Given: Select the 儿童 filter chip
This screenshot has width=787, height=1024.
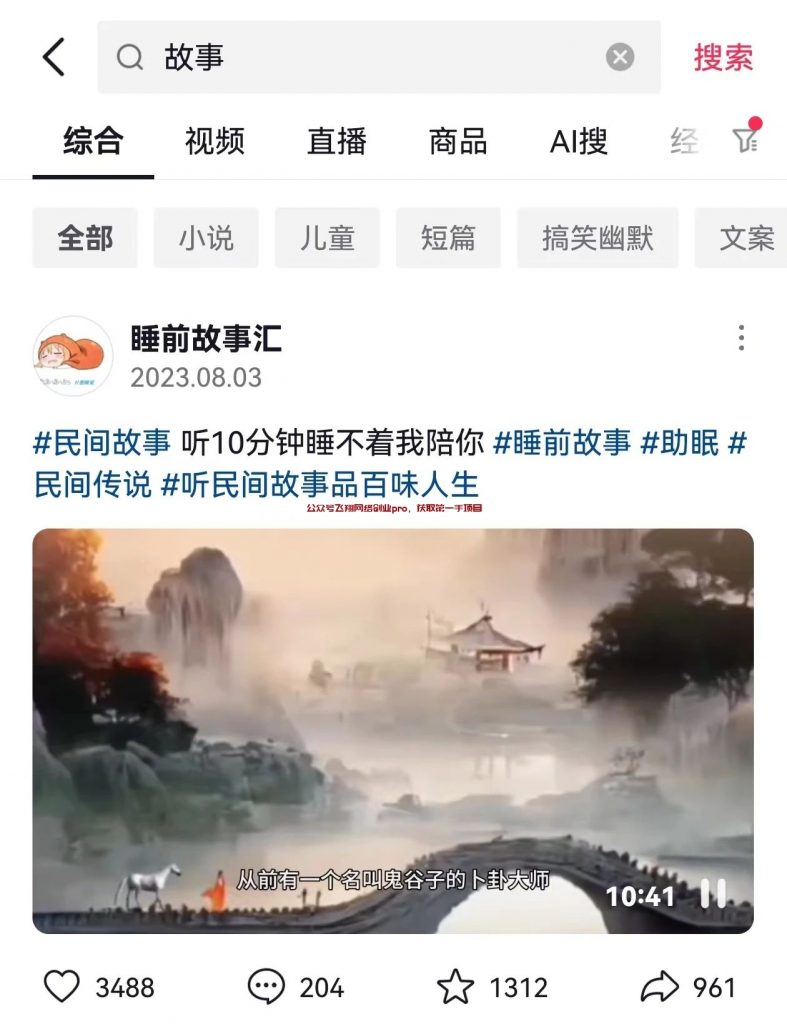Looking at the screenshot, I should pyautogui.click(x=327, y=238).
